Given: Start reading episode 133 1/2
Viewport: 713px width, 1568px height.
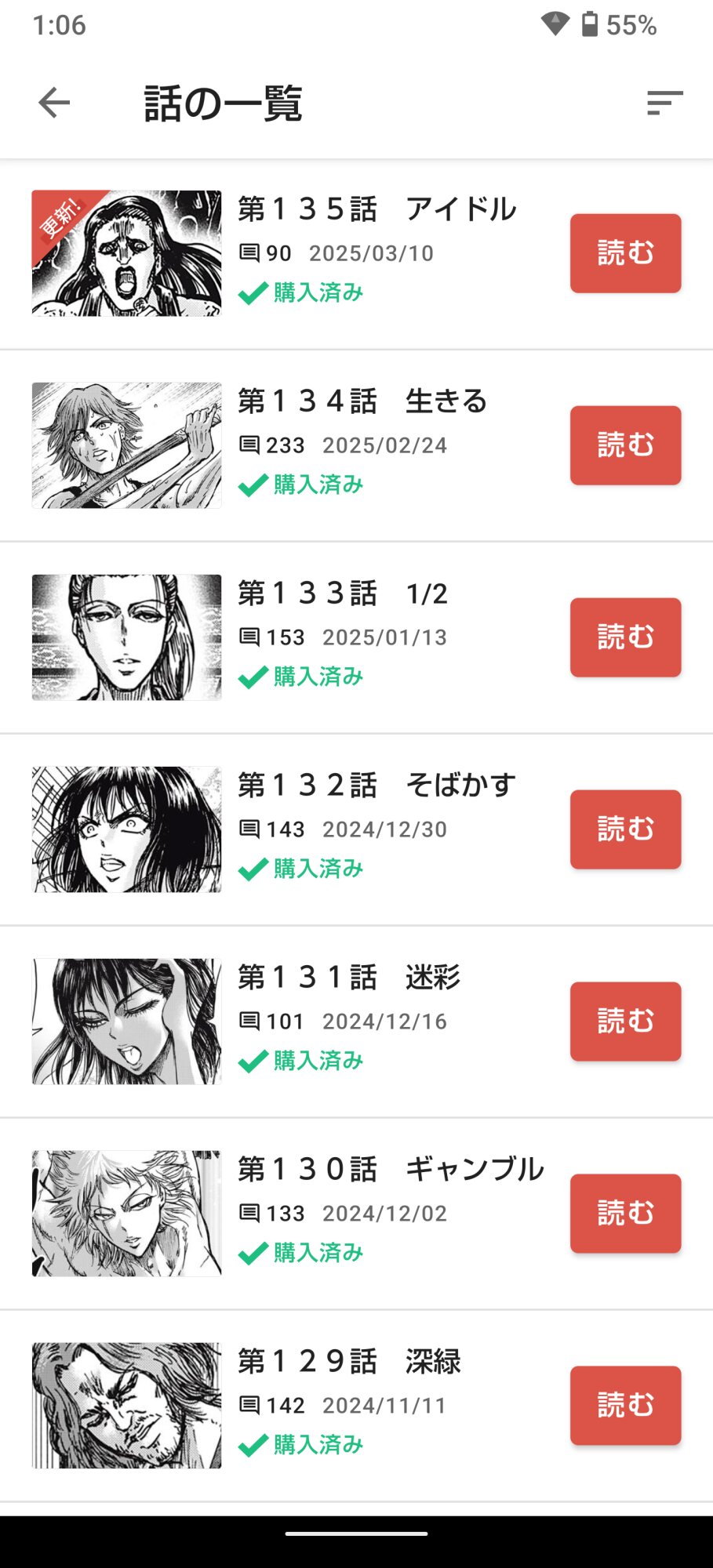Looking at the screenshot, I should [x=625, y=637].
